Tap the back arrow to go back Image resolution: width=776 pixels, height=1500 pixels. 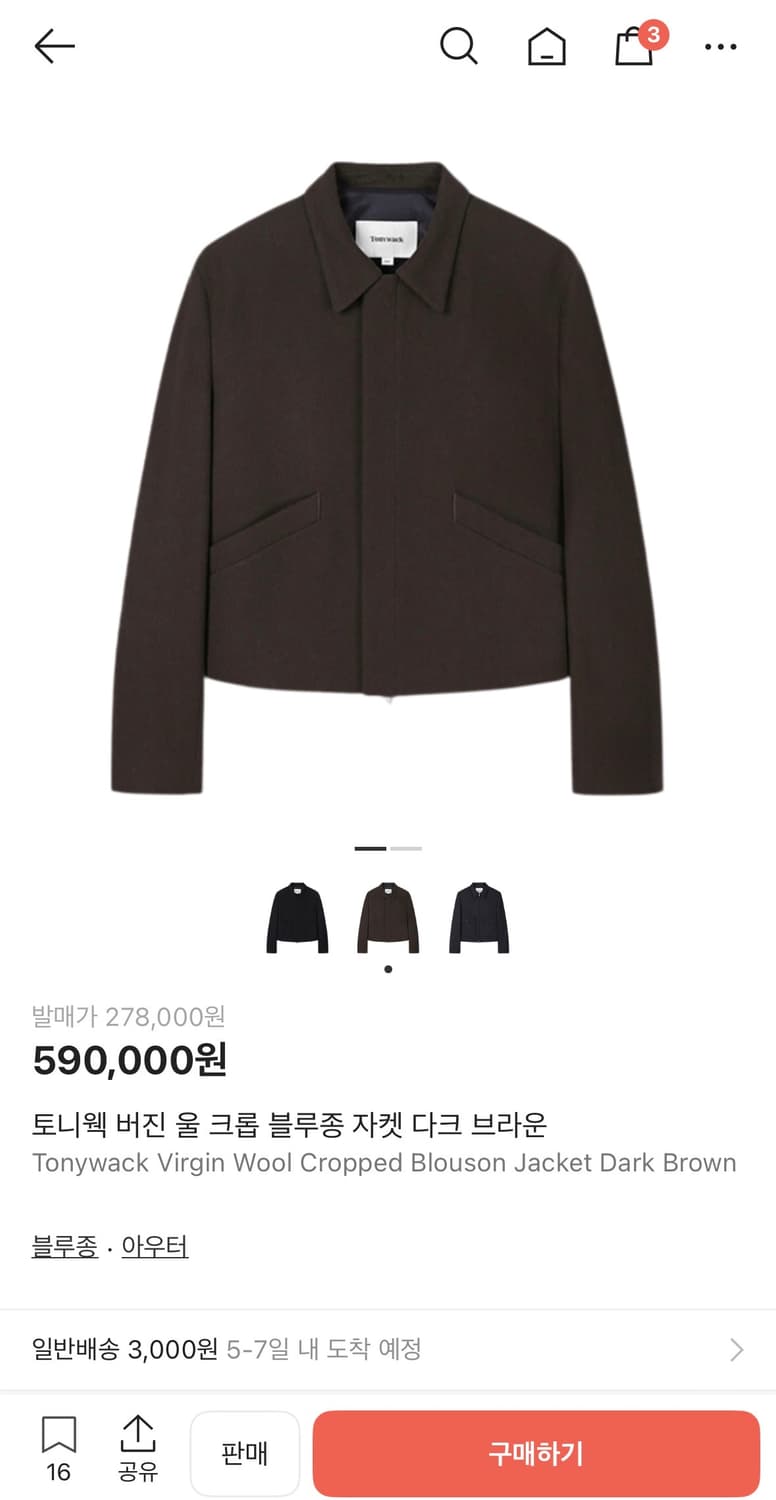click(x=55, y=46)
